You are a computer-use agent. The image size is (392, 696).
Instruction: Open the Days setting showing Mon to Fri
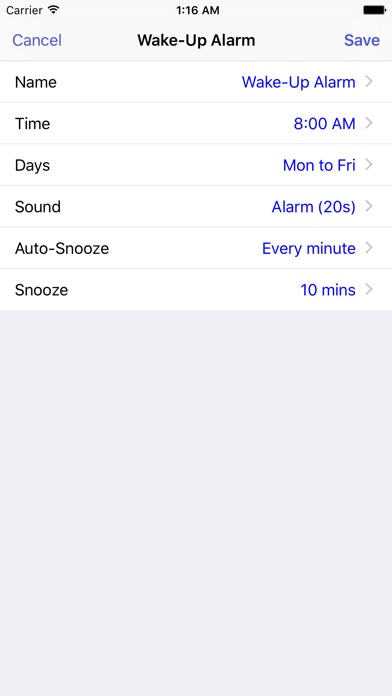tap(196, 165)
